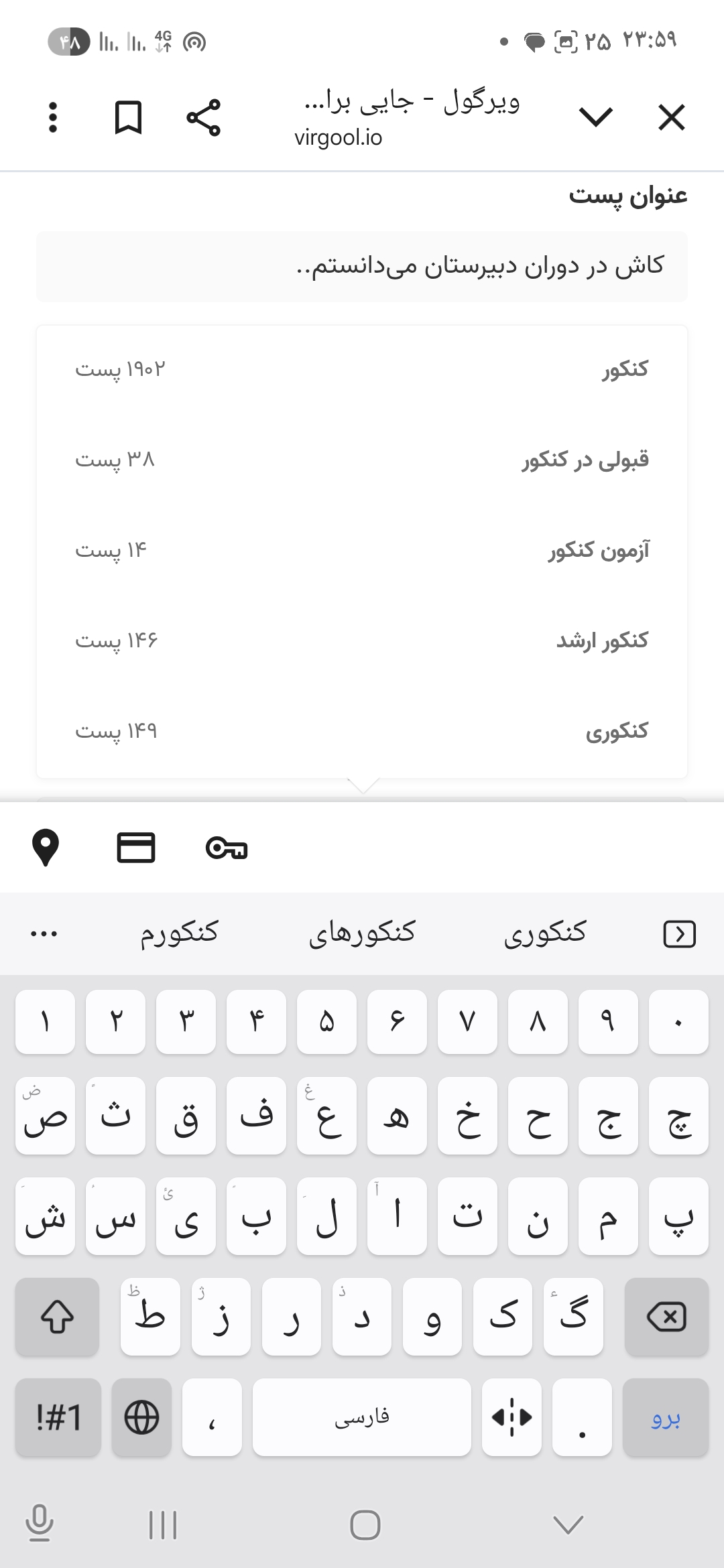Image resolution: width=724 pixels, height=1568 pixels.
Task: Open the browser overflow menu
Action: [53, 118]
